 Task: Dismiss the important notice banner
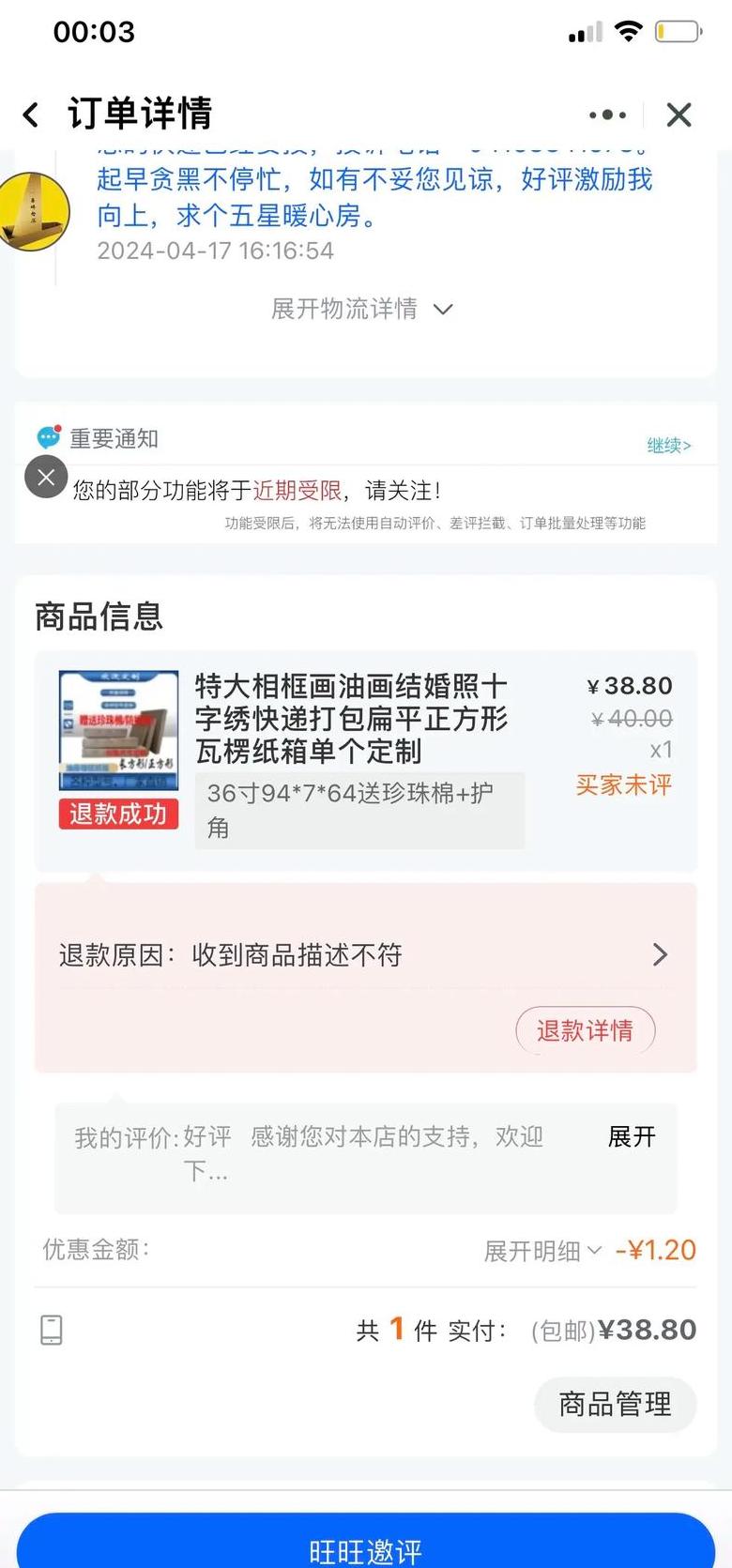click(x=46, y=477)
